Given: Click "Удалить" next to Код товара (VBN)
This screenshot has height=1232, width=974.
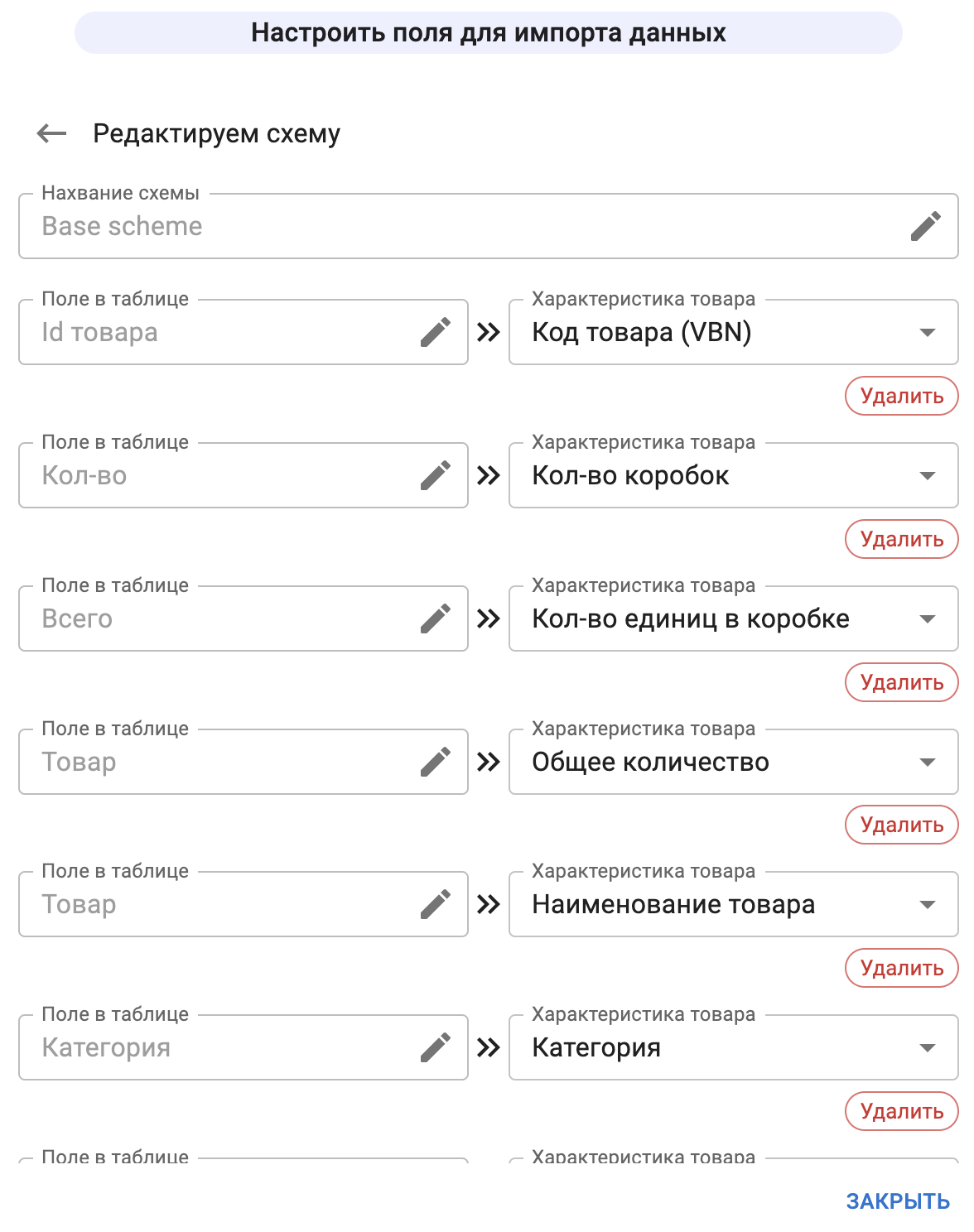Looking at the screenshot, I should tap(901, 396).
